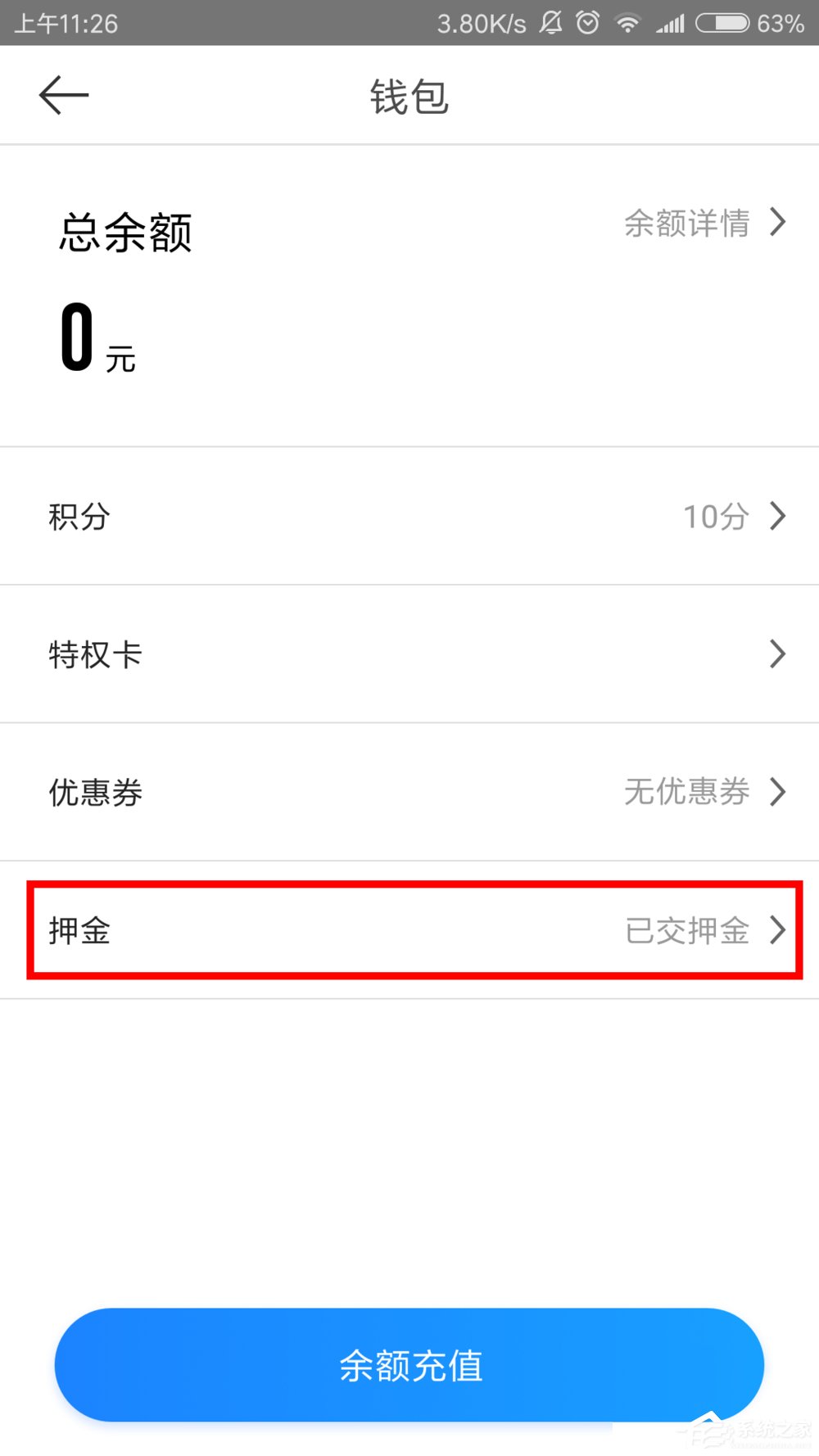
Task: Select the 钱包 title bar
Action: coord(409,97)
